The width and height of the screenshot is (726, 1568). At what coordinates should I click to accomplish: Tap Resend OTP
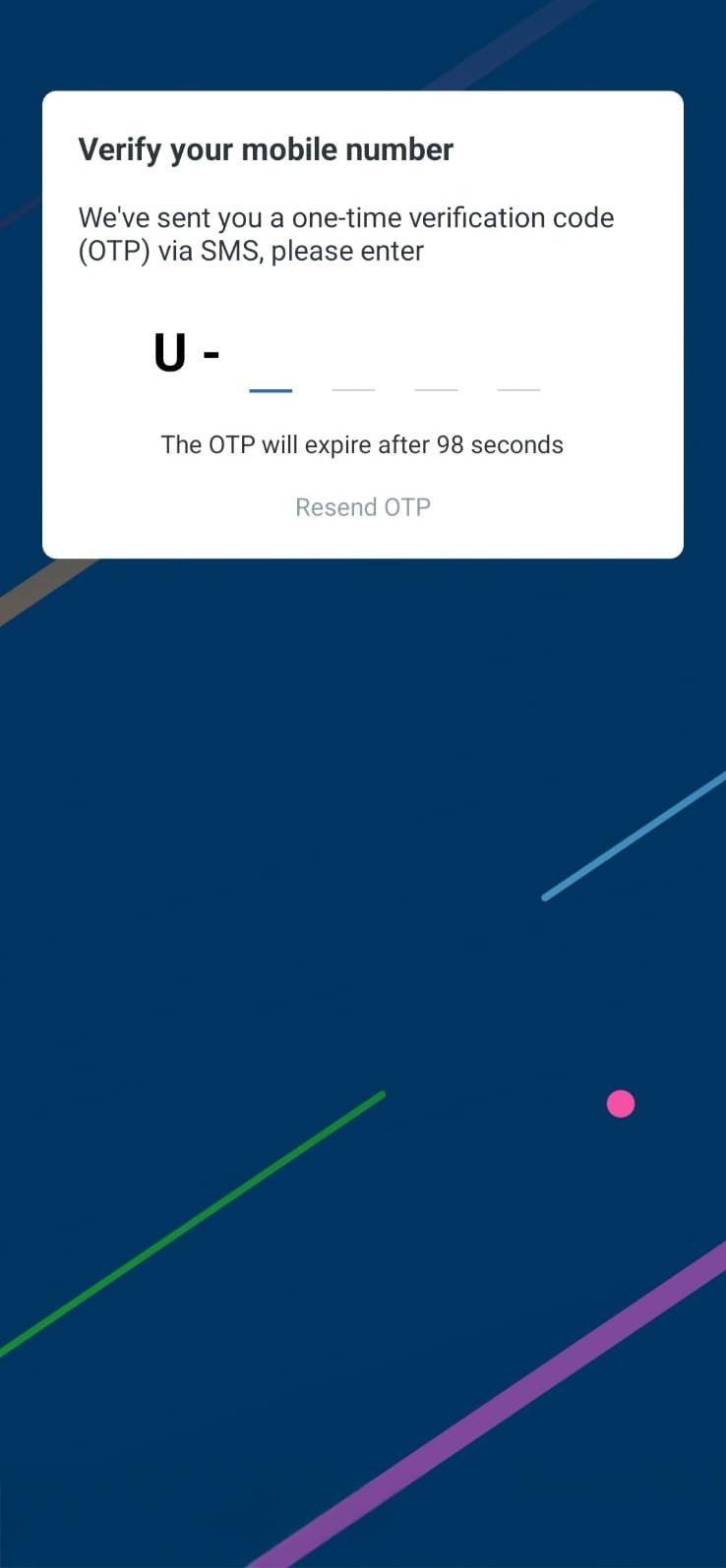pyautogui.click(x=363, y=507)
